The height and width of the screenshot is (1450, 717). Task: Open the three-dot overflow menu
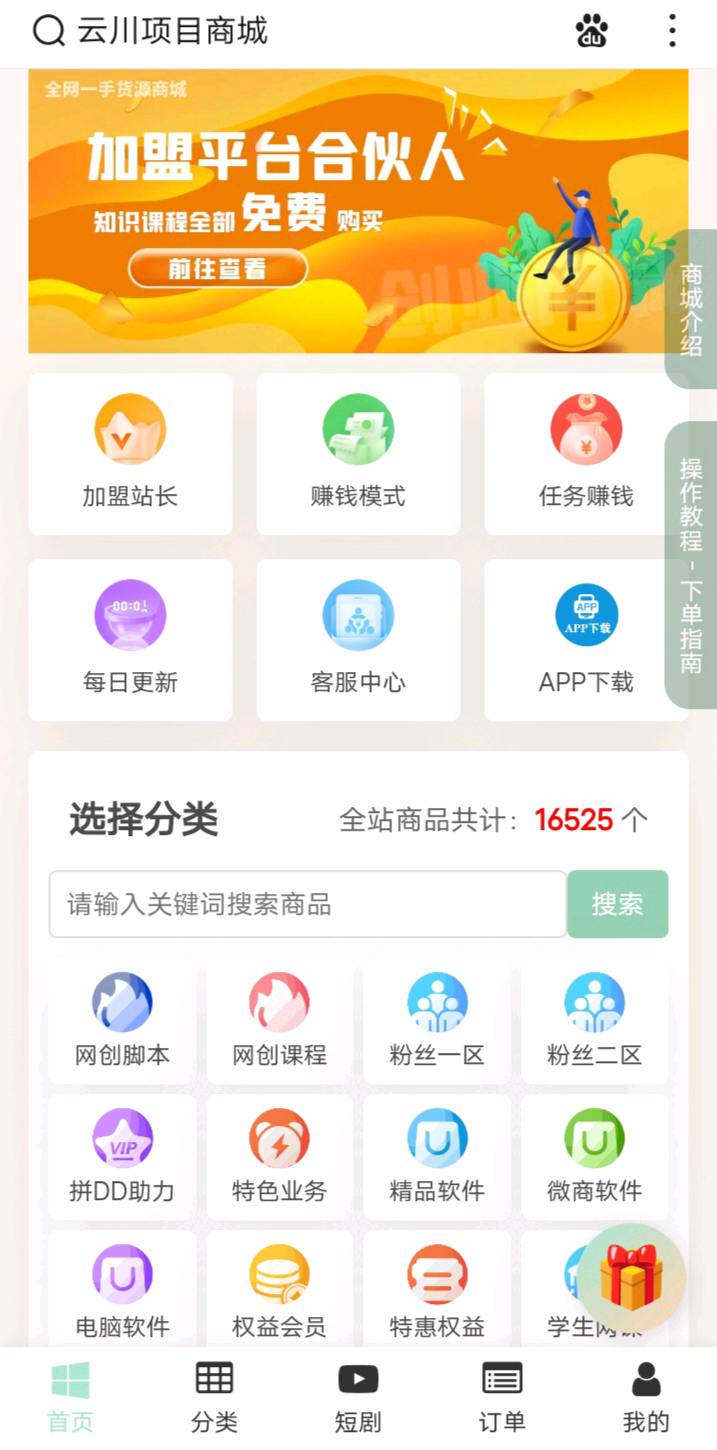click(672, 31)
